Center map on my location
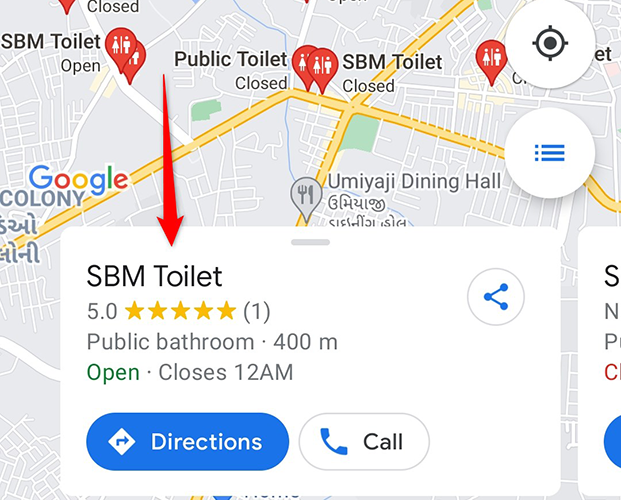This screenshot has width=621, height=500. (x=549, y=44)
